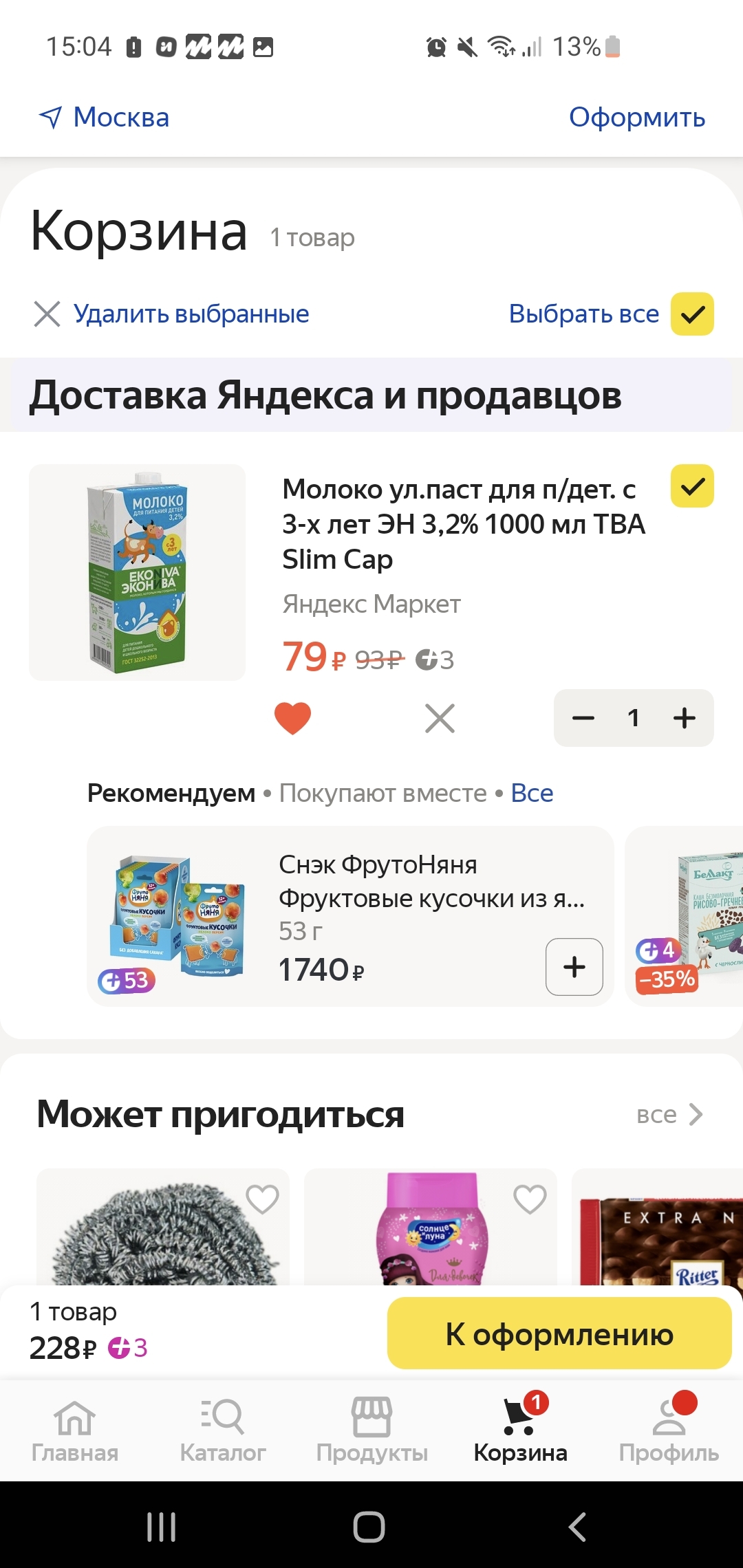Favorite the steel scrubber product
The image size is (743, 1568).
pos(262,1199)
